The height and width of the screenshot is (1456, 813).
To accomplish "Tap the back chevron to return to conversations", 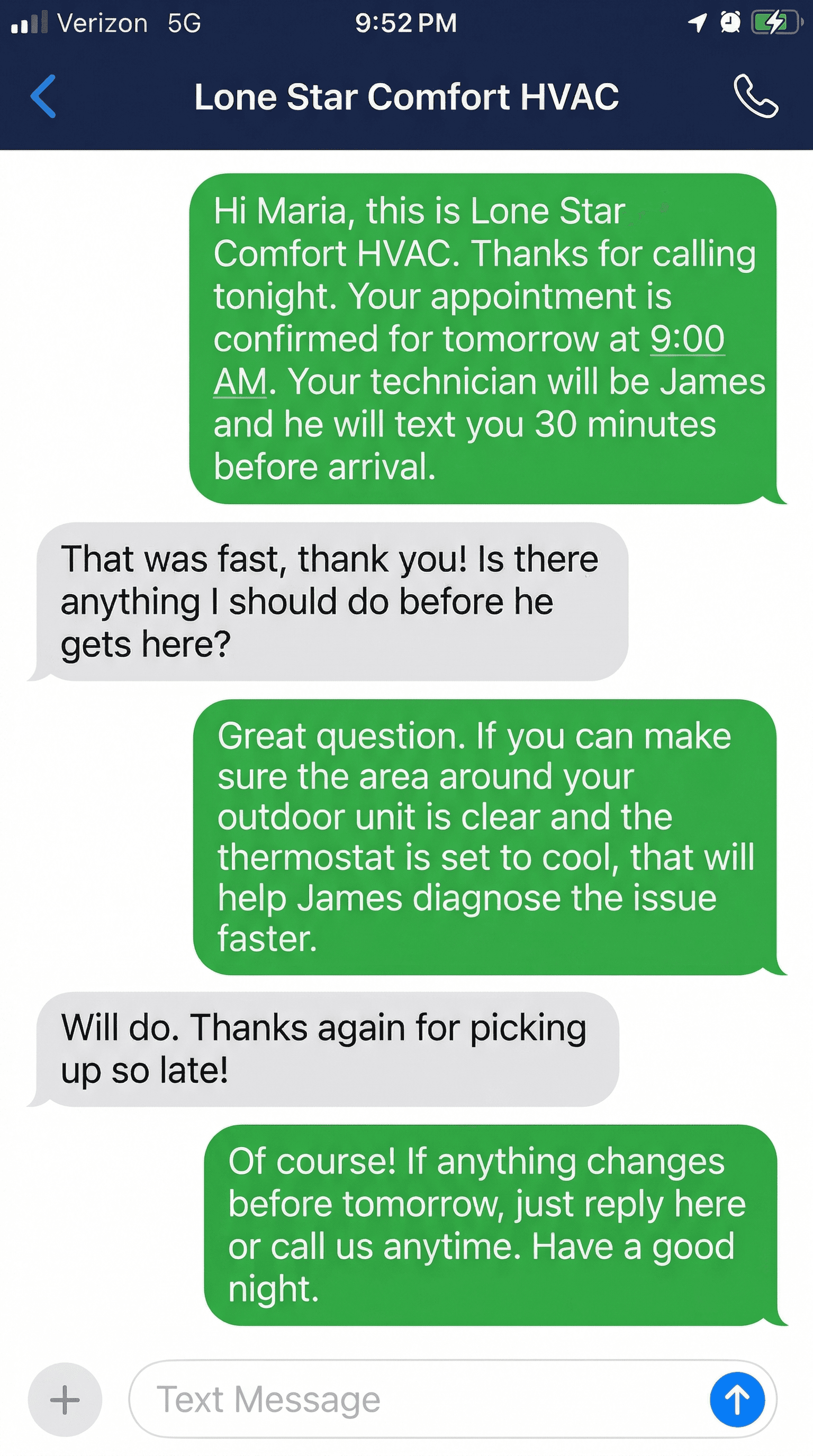I will pyautogui.click(x=43, y=97).
